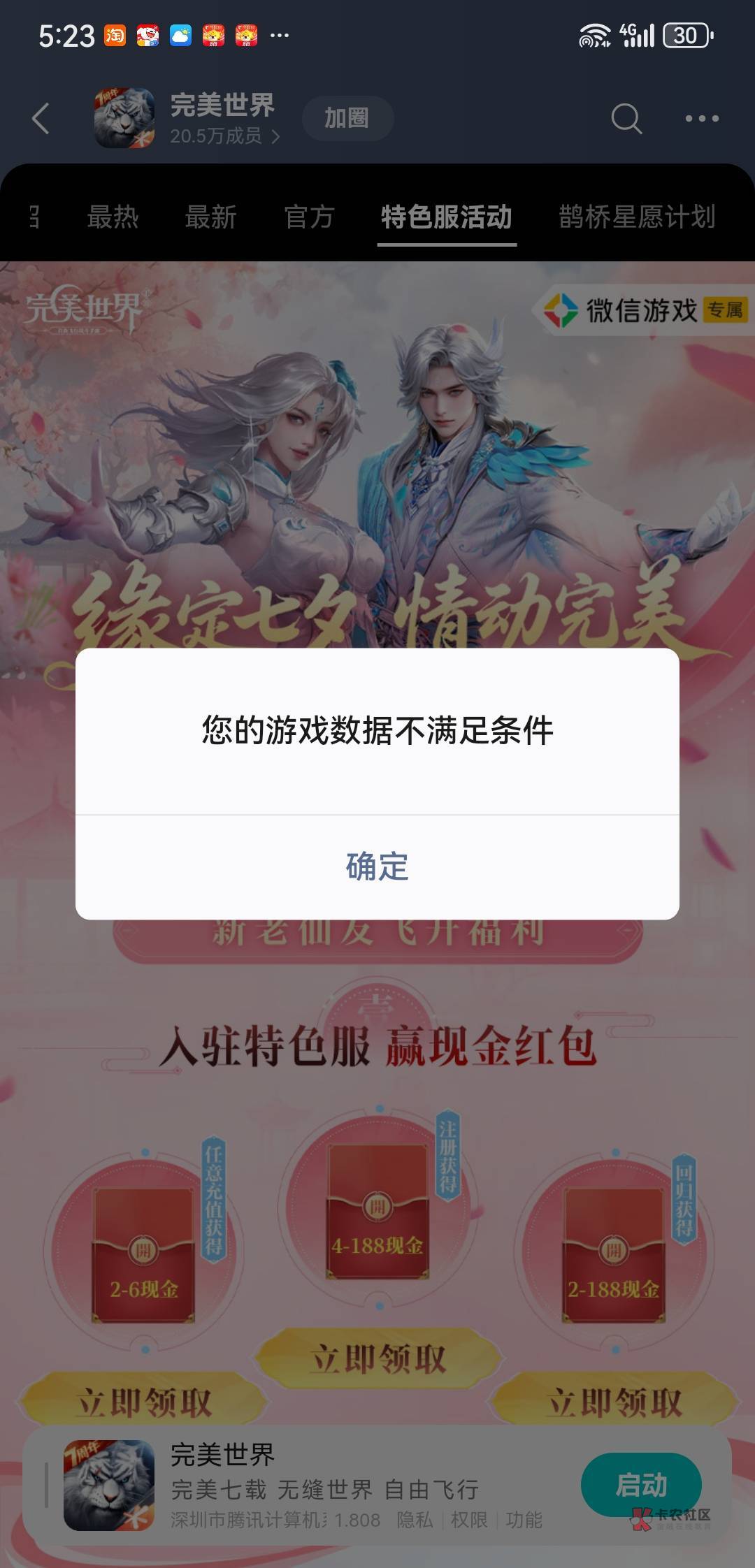Join the circle via 加圈
The width and height of the screenshot is (755, 1568).
[x=347, y=118]
